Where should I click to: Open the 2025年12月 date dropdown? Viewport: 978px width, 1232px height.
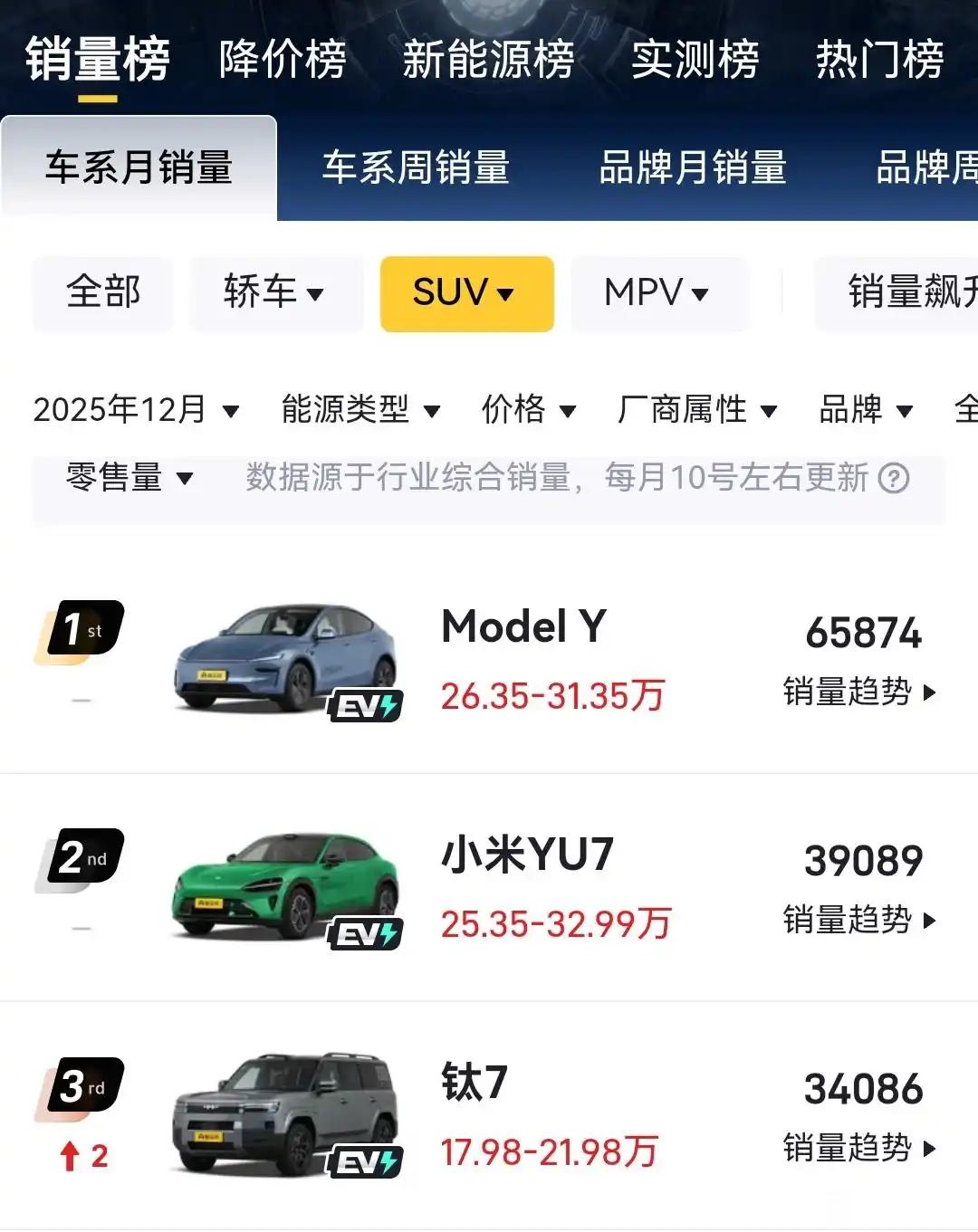click(x=136, y=409)
